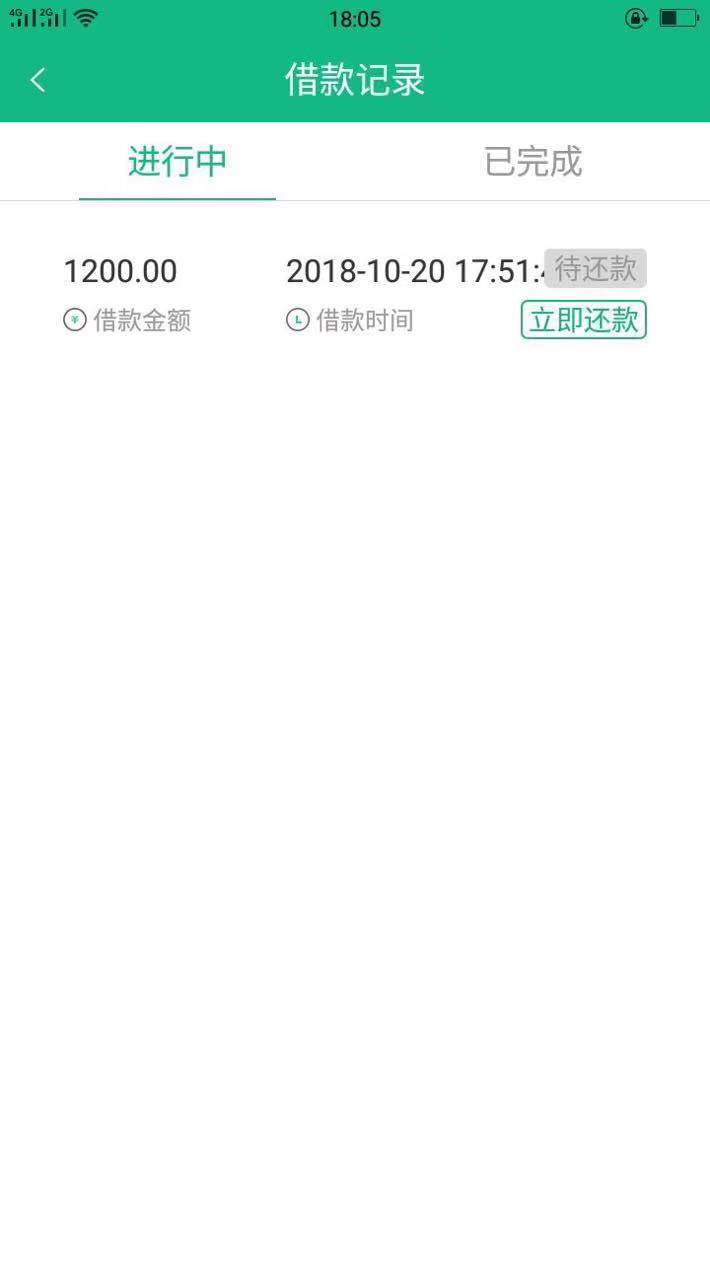Image resolution: width=710 pixels, height=1272 pixels.
Task: Tap the 立即还款 button
Action: click(584, 320)
